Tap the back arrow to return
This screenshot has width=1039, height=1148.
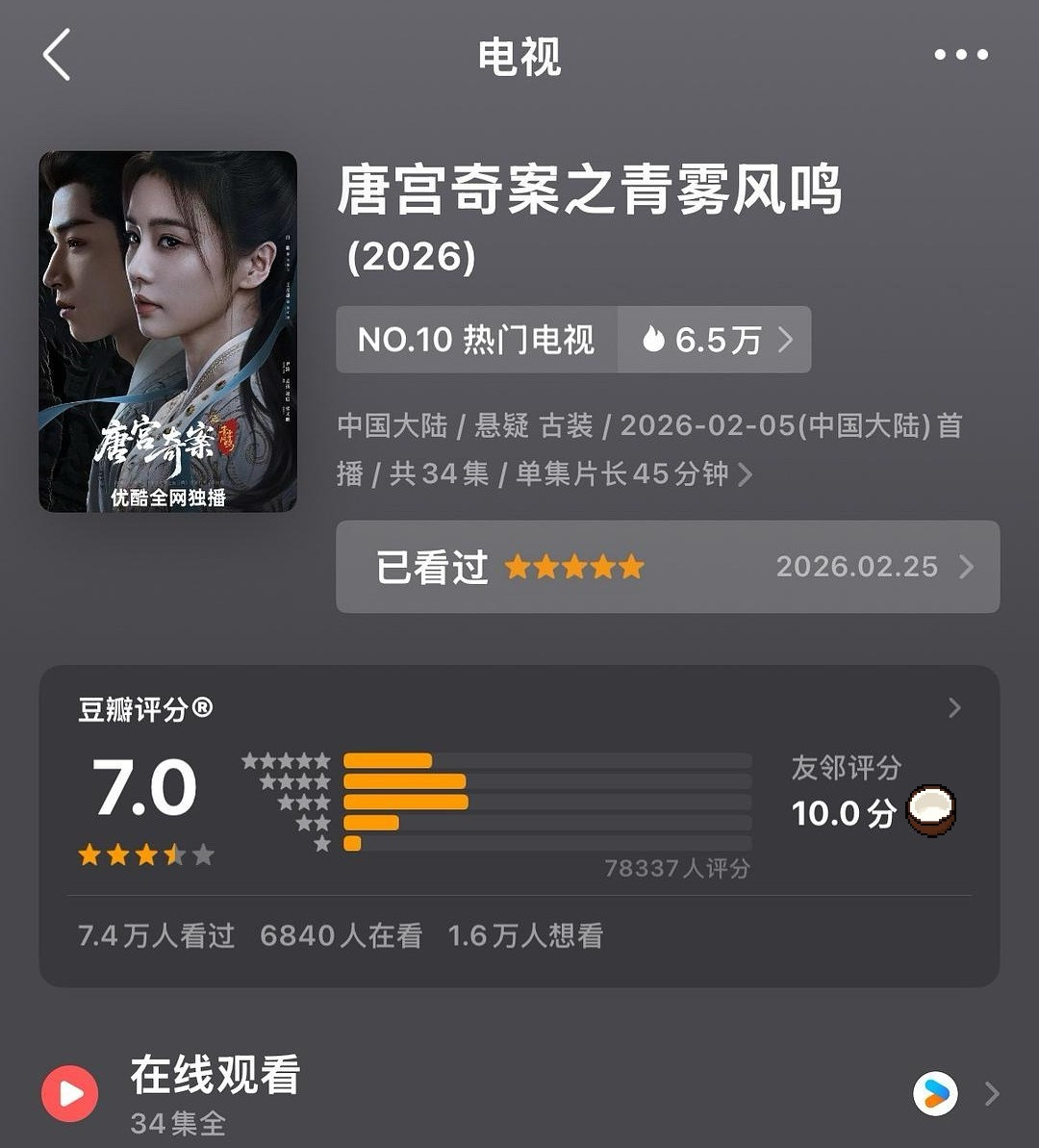click(56, 55)
